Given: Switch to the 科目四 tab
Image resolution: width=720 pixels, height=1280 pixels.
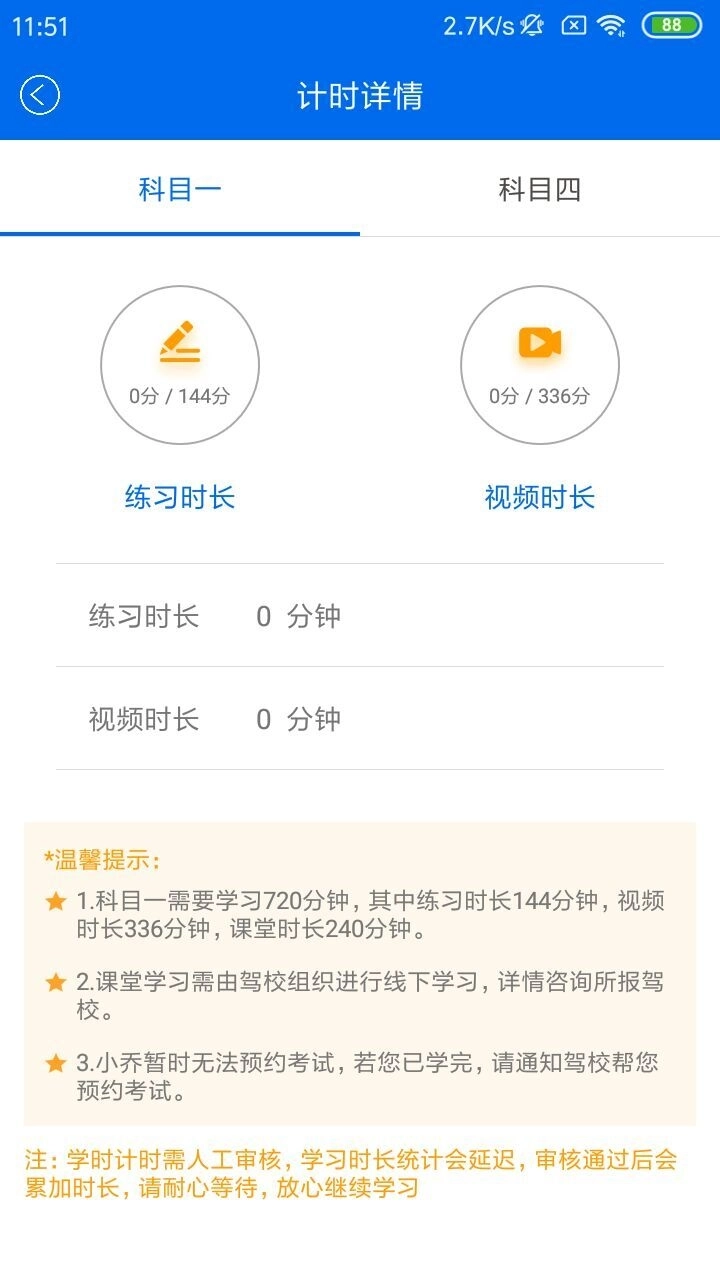Looking at the screenshot, I should tap(540, 190).
